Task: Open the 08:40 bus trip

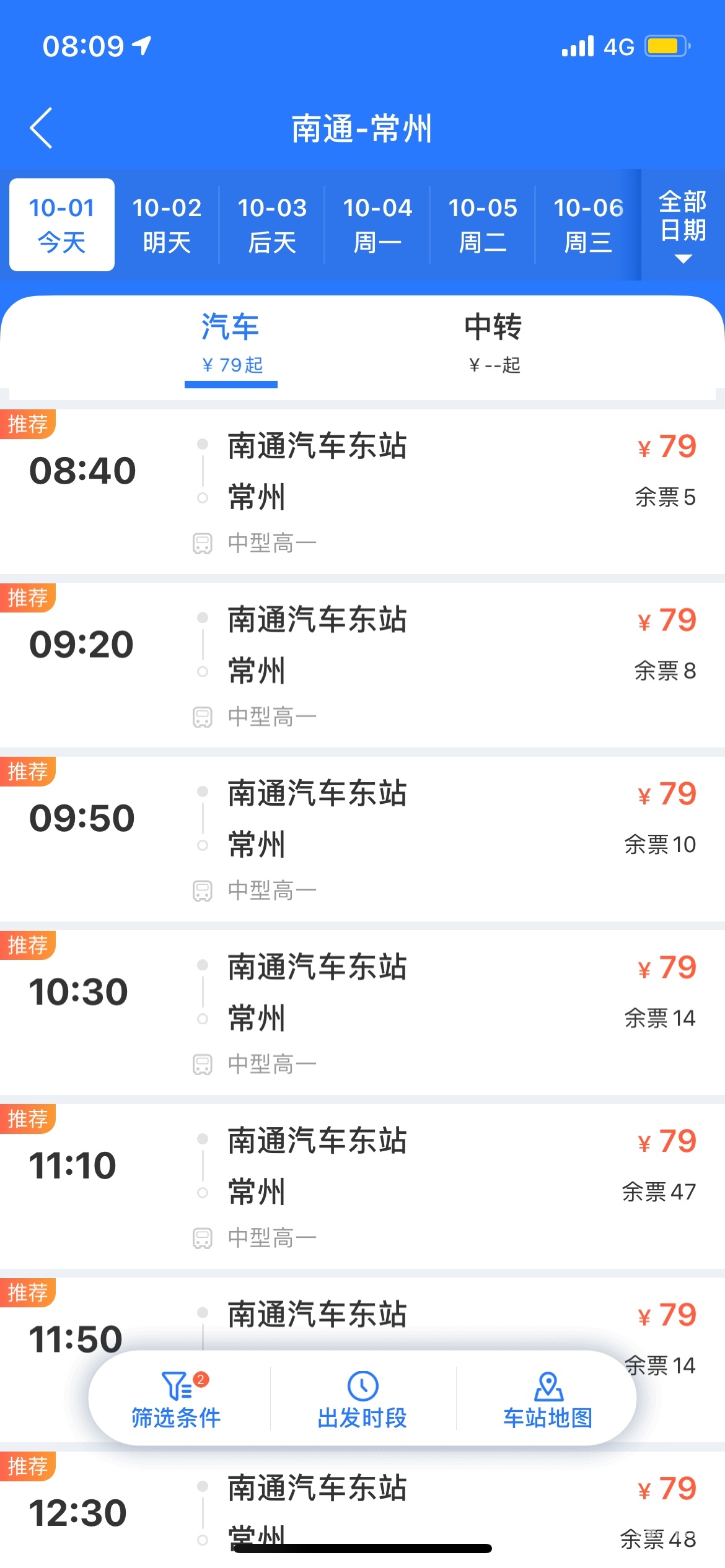Action: [362, 490]
